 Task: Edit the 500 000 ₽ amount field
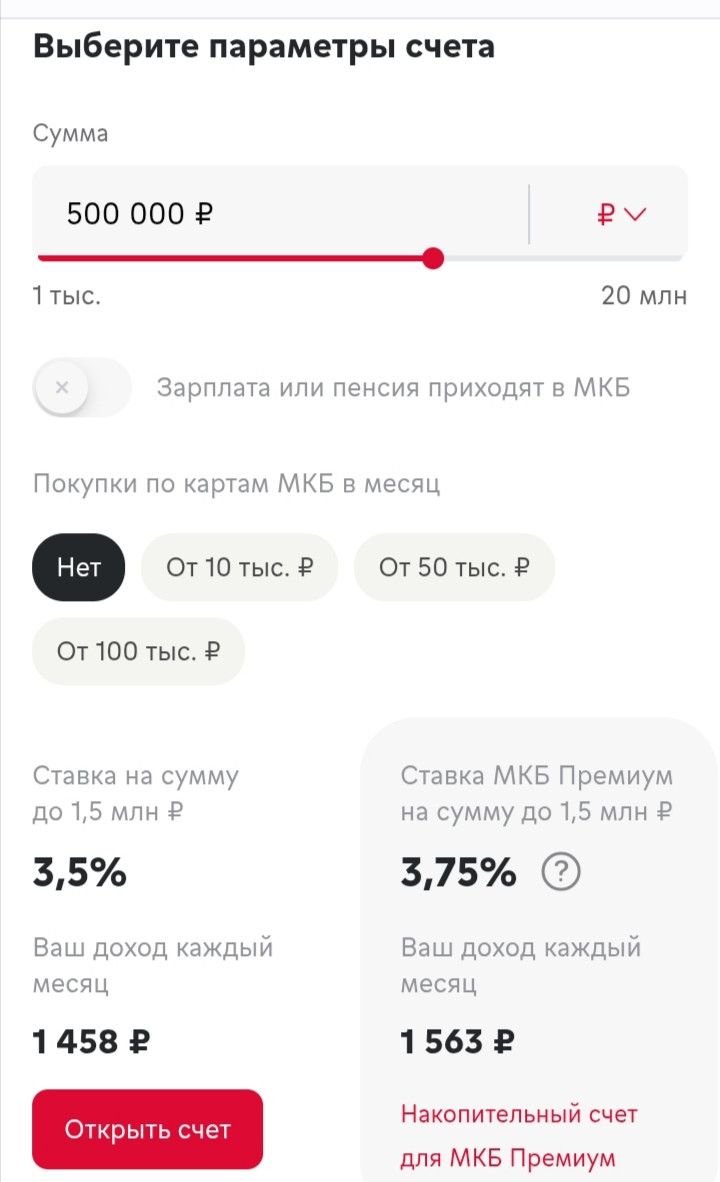pyautogui.click(x=279, y=213)
